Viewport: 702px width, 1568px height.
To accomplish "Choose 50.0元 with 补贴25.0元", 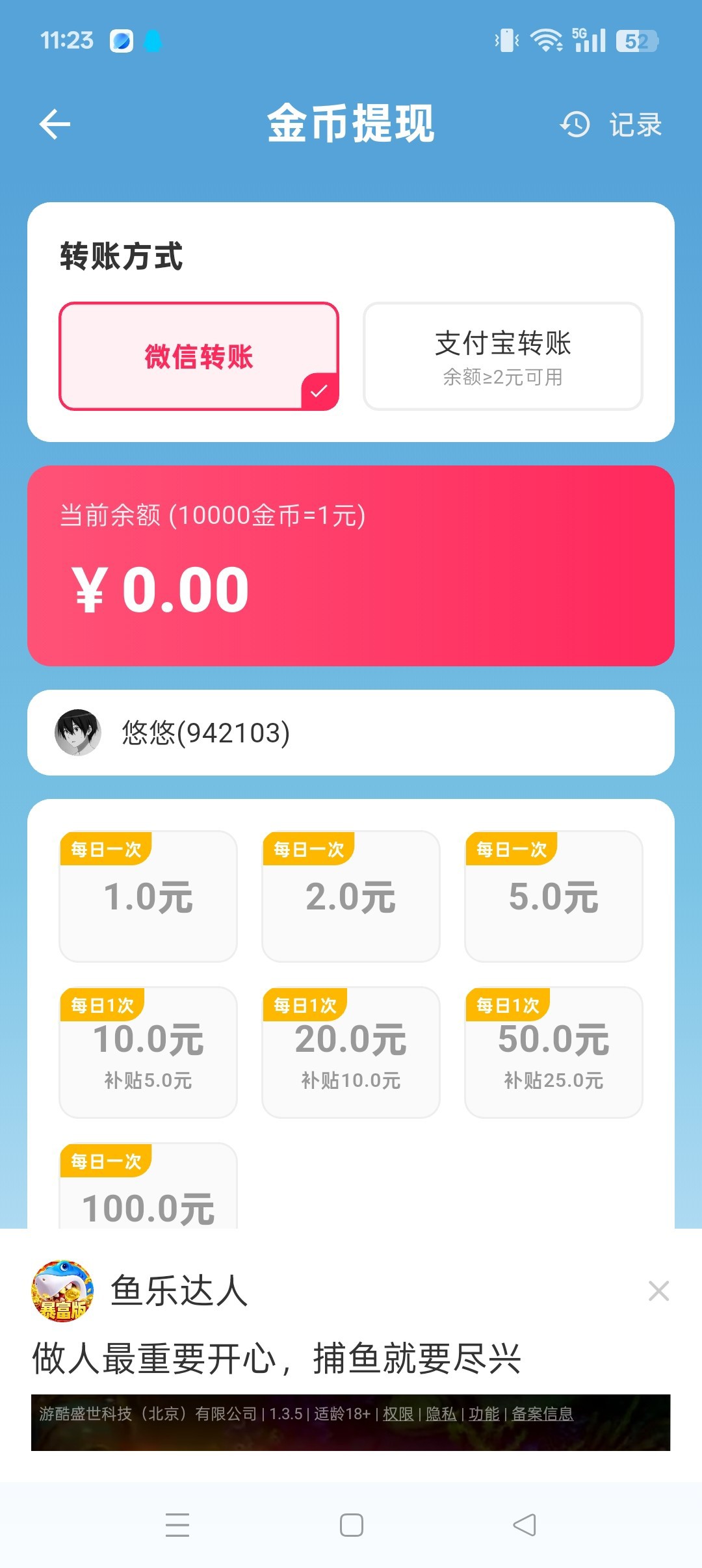I will [x=554, y=1052].
